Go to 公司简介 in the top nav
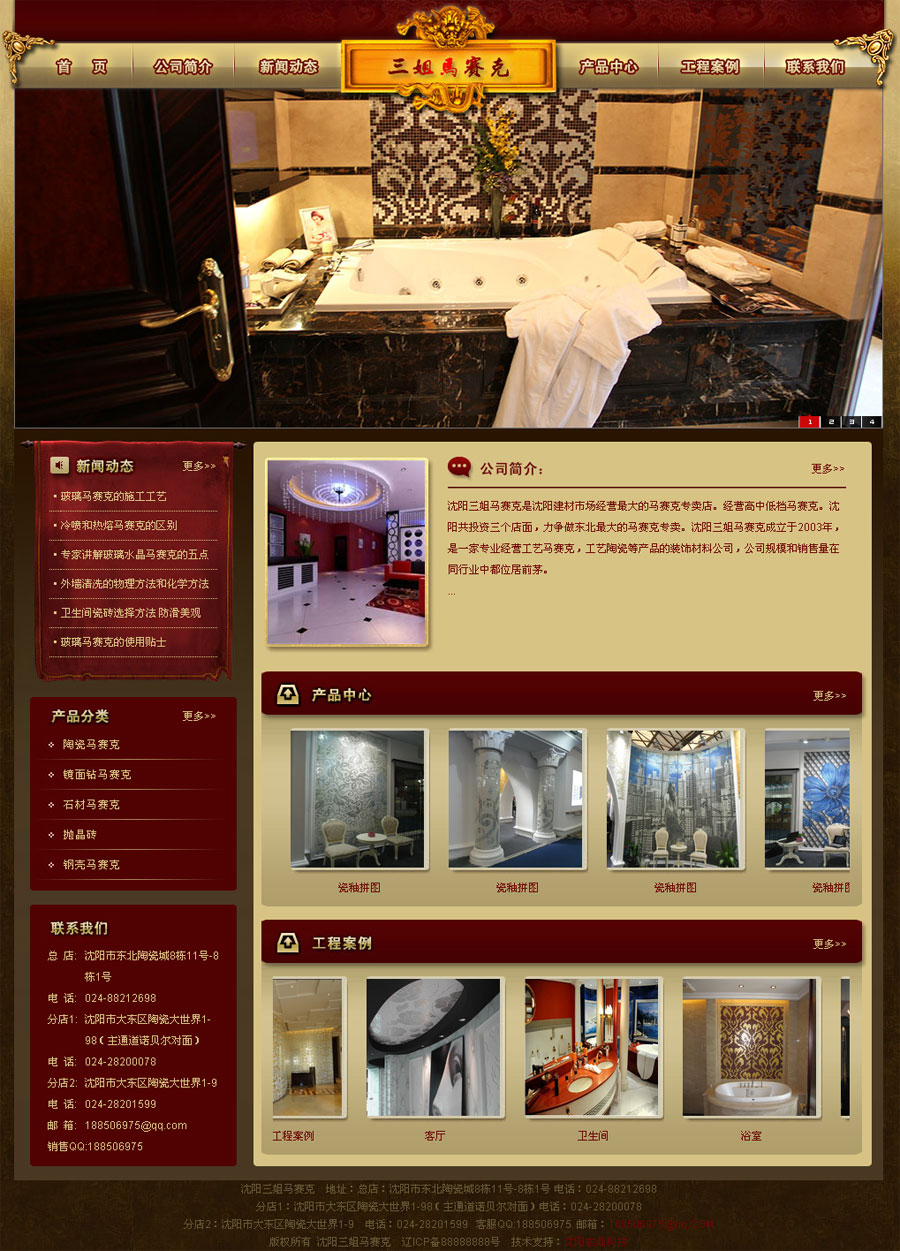This screenshot has width=900, height=1251. pyautogui.click(x=183, y=67)
